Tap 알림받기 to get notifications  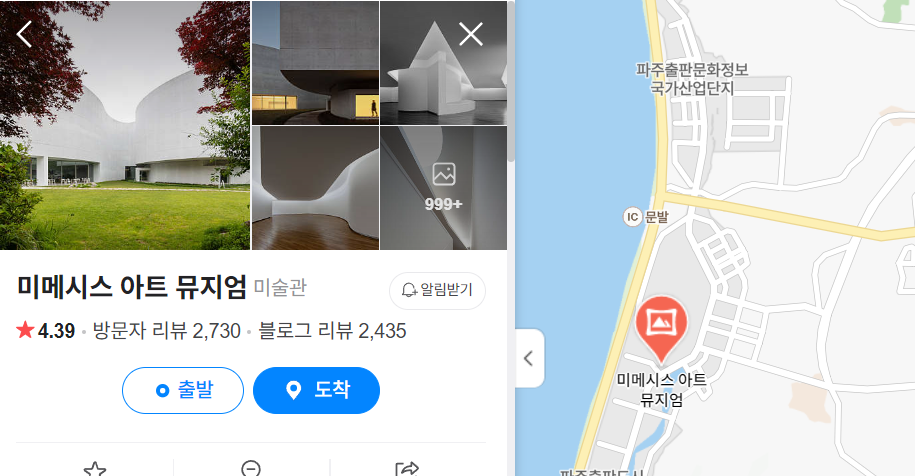[437, 291]
